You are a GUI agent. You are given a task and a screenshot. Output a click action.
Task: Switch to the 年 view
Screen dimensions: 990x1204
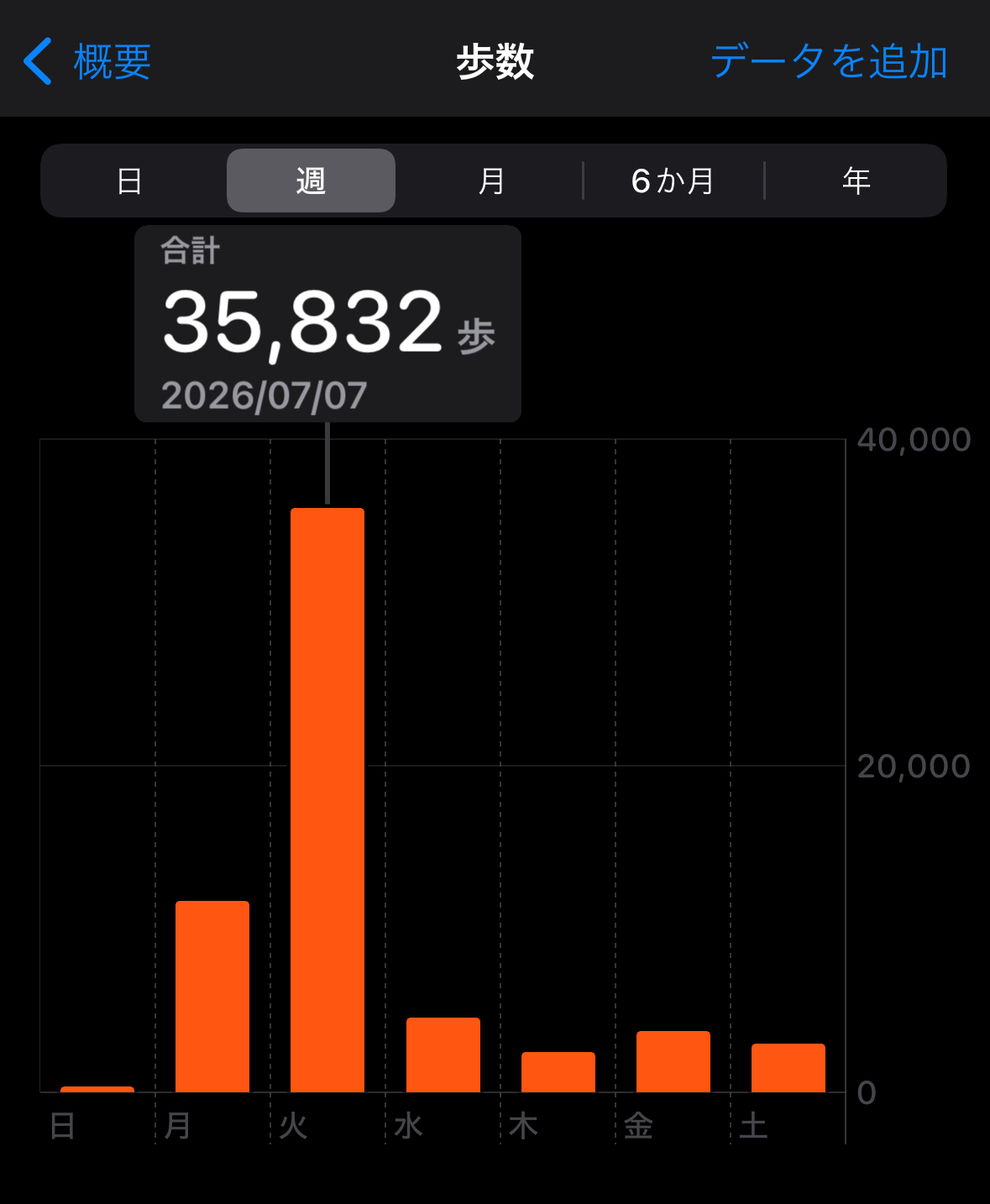point(856,181)
